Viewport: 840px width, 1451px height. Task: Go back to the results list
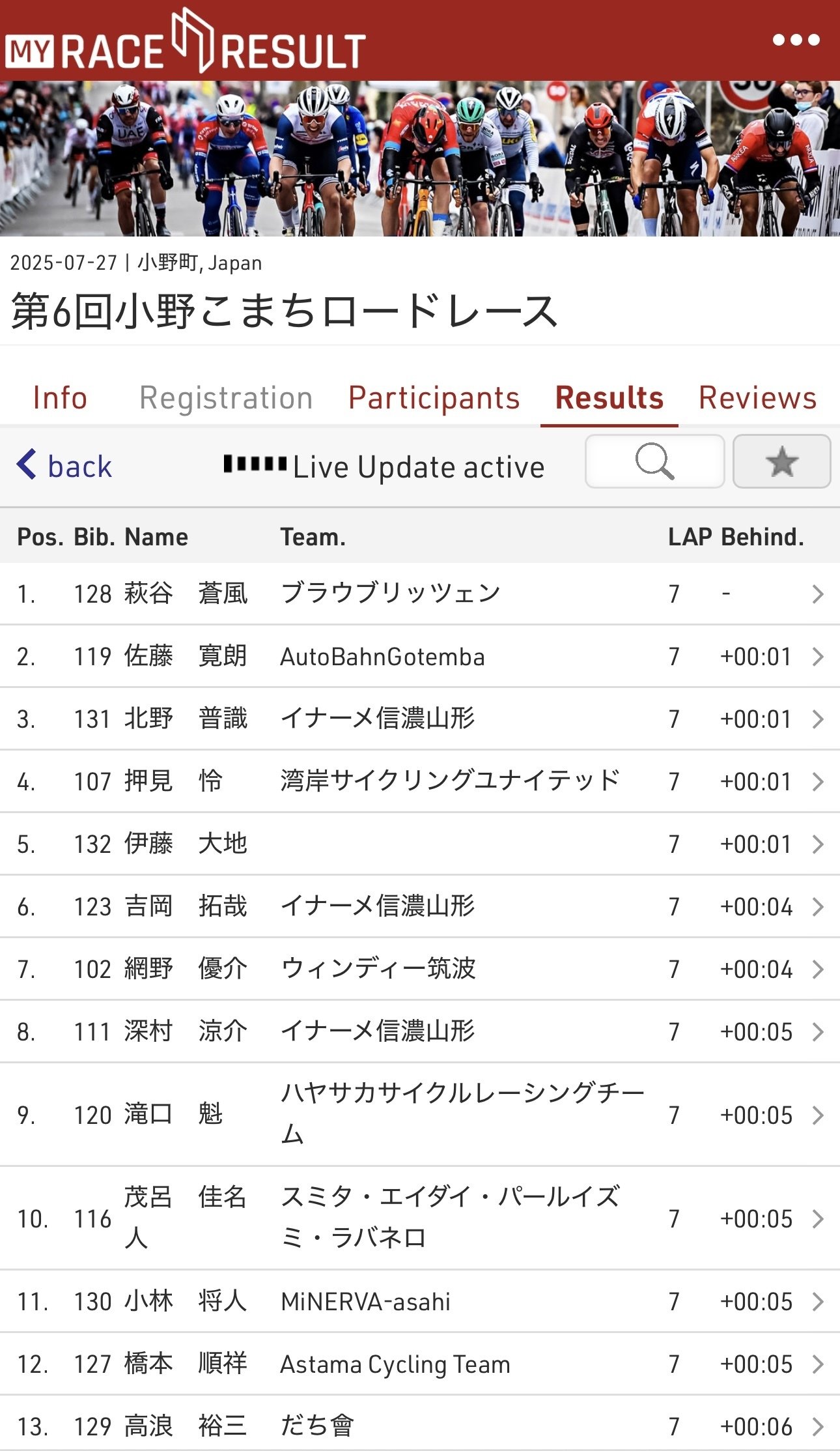[64, 467]
